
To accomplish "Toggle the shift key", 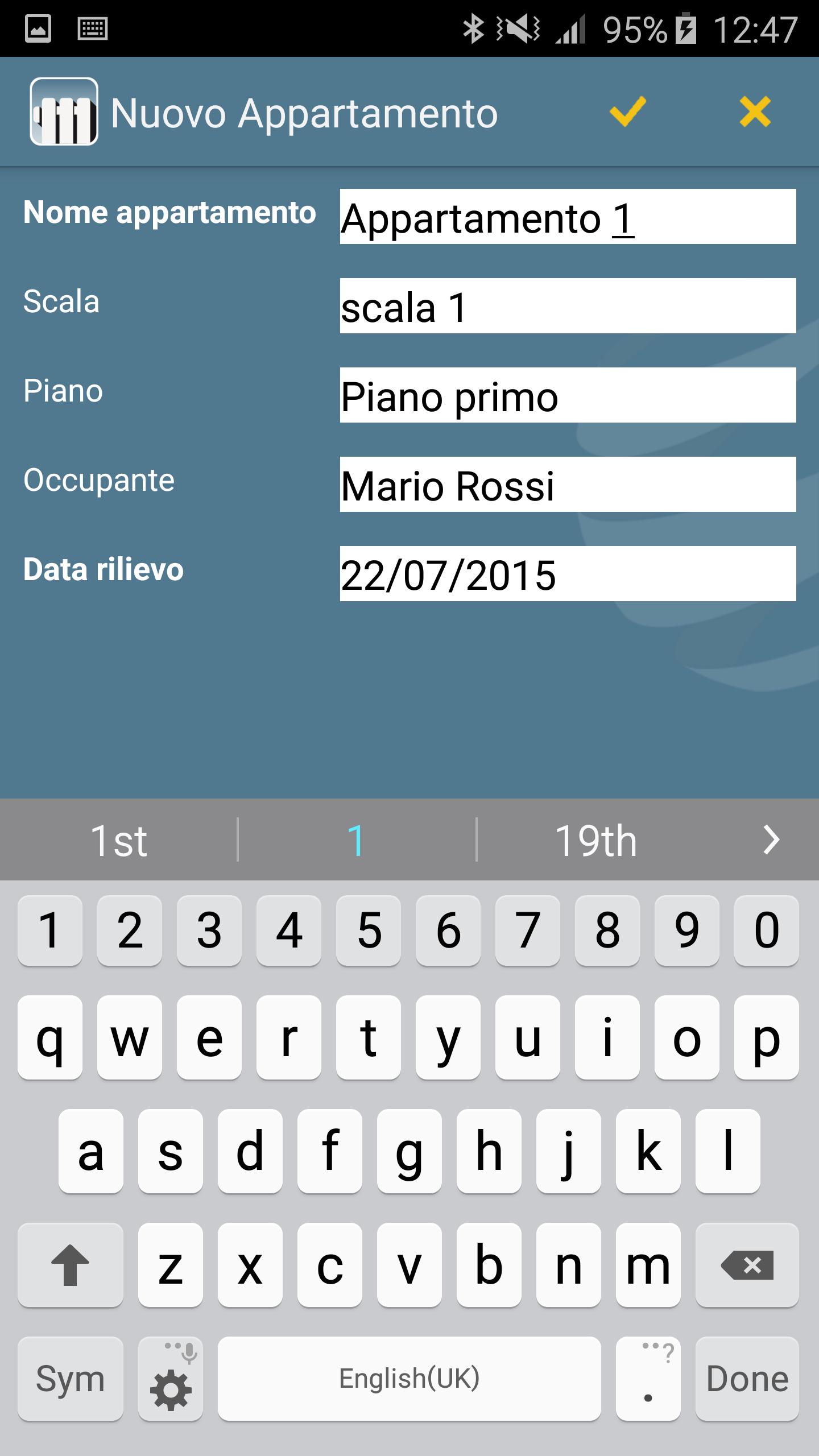I will pyautogui.click(x=71, y=1265).
